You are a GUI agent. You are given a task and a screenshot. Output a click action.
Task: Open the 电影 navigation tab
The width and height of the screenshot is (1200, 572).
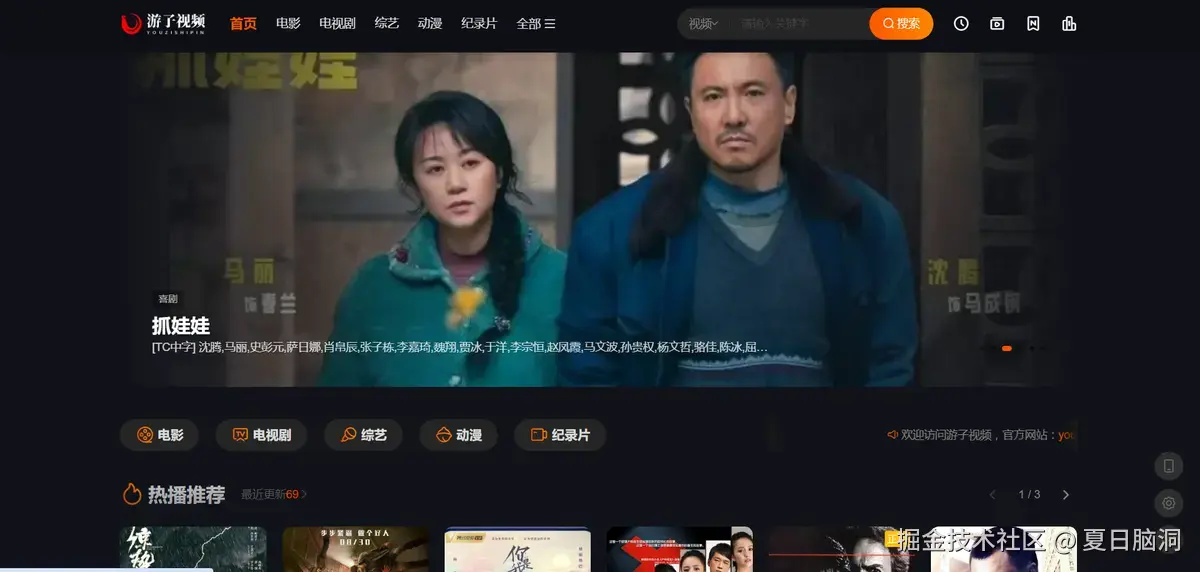point(288,23)
